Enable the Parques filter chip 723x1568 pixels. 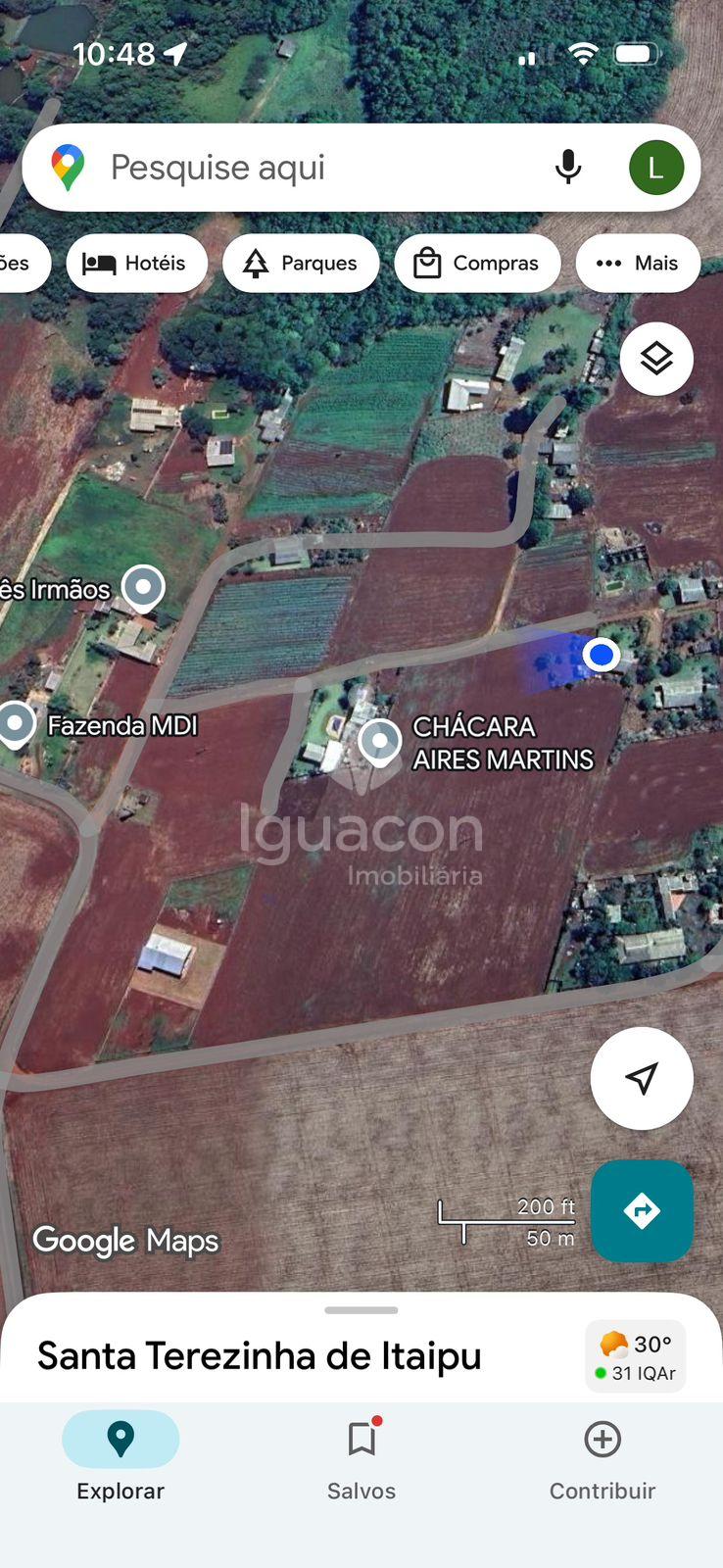click(301, 263)
